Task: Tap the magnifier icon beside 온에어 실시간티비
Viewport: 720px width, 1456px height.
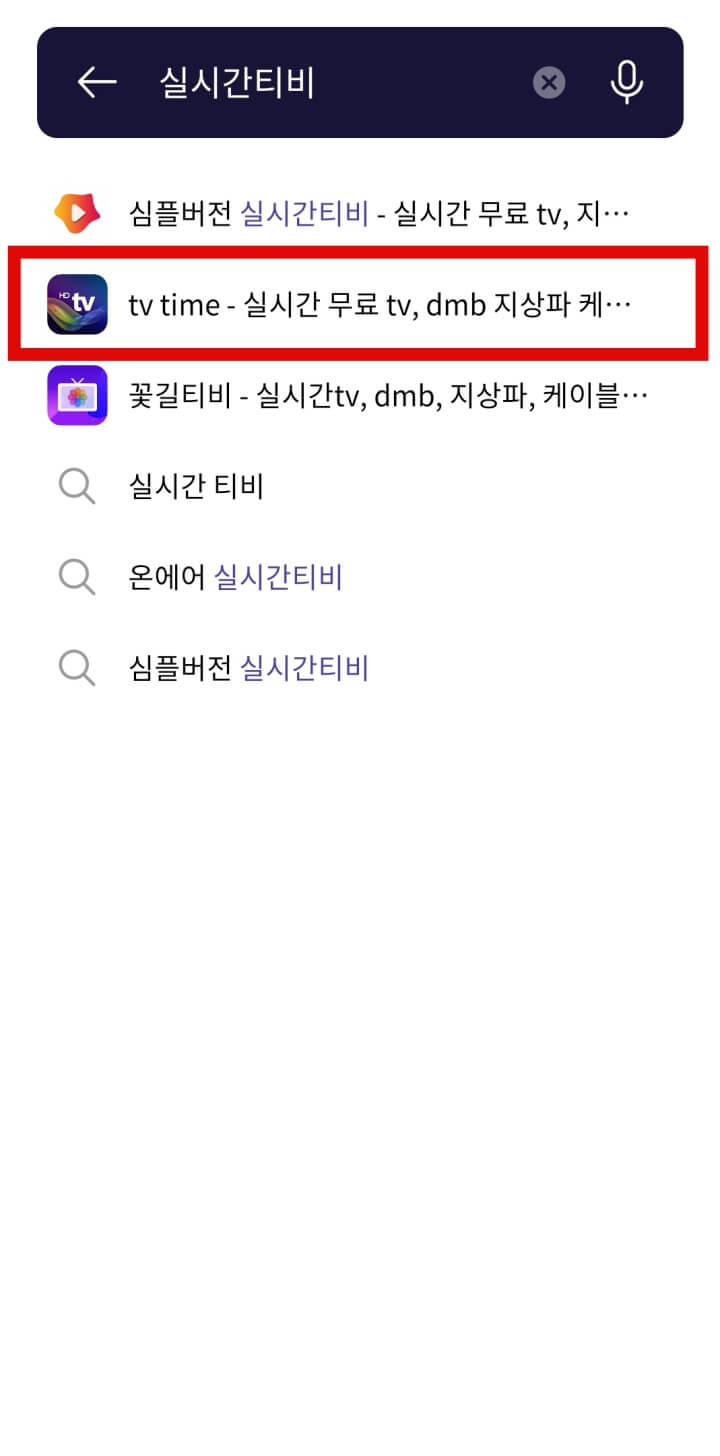Action: 76,577
